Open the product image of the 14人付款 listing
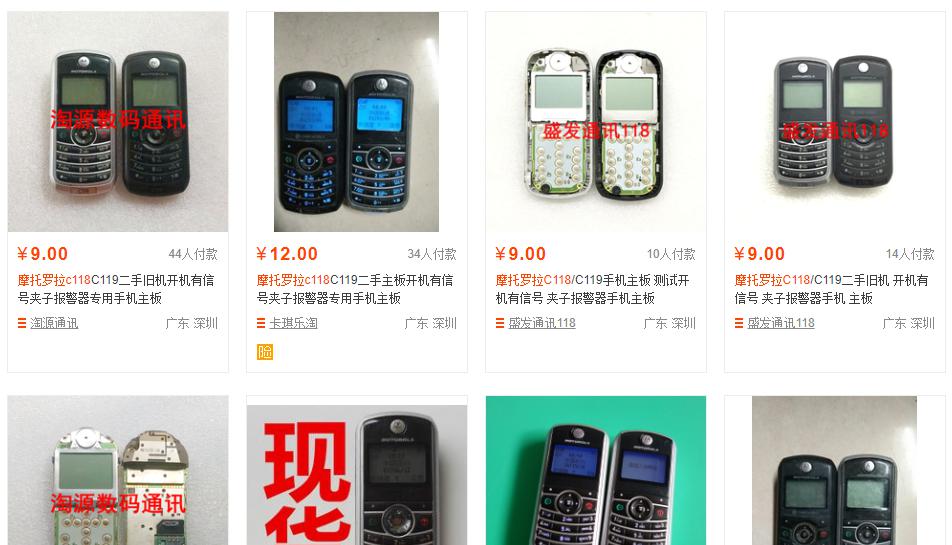This screenshot has height=545, width=952. pos(834,122)
